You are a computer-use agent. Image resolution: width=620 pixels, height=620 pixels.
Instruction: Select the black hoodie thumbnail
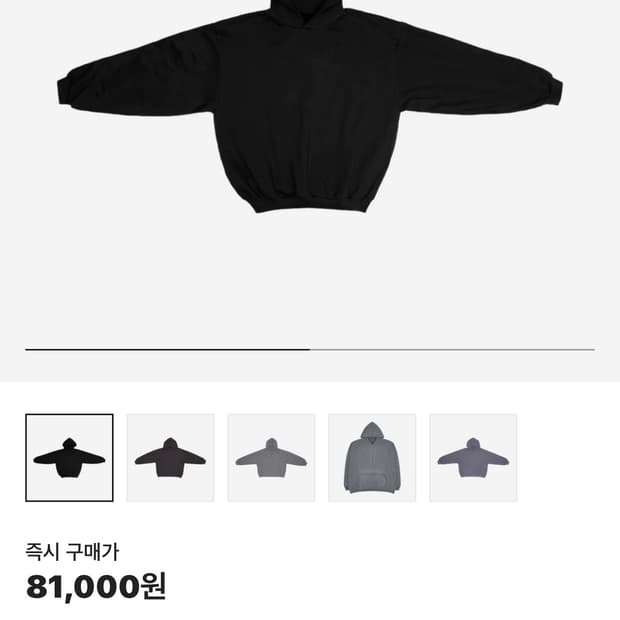(x=69, y=457)
